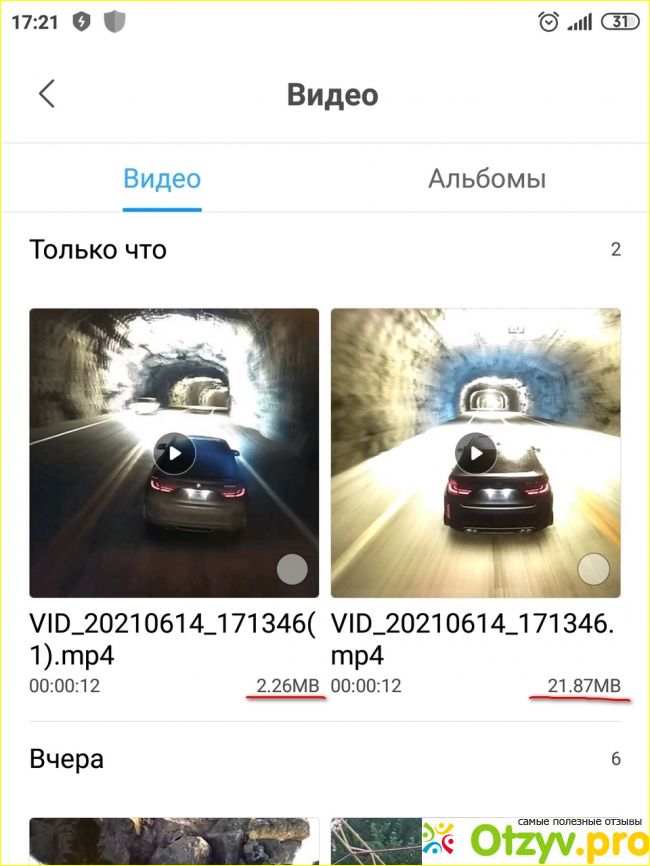650x866 pixels.
Task: Go back using the top-left arrow
Action: tap(46, 94)
